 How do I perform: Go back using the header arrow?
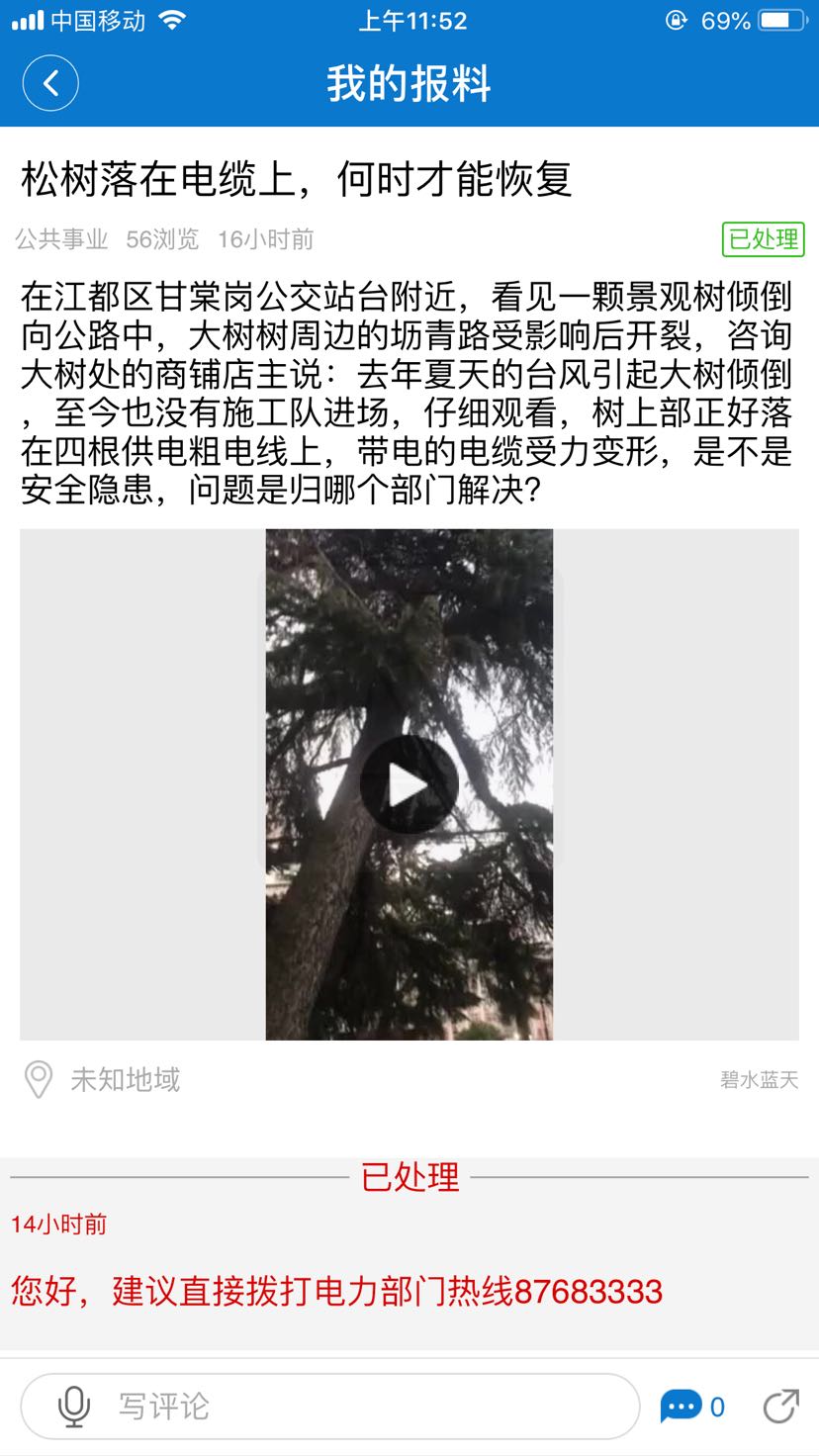pyautogui.click(x=50, y=83)
